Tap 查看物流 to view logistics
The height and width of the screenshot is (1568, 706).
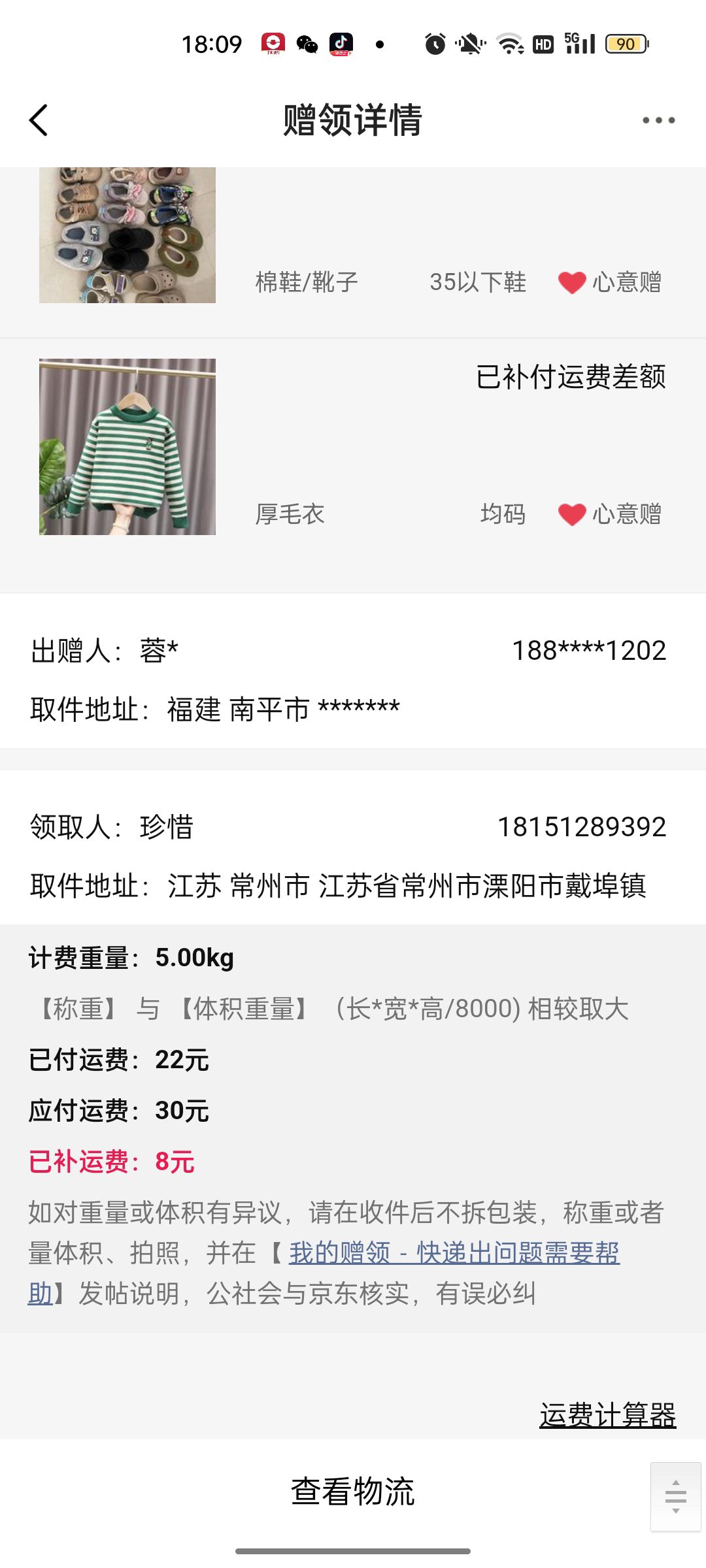point(353,1492)
